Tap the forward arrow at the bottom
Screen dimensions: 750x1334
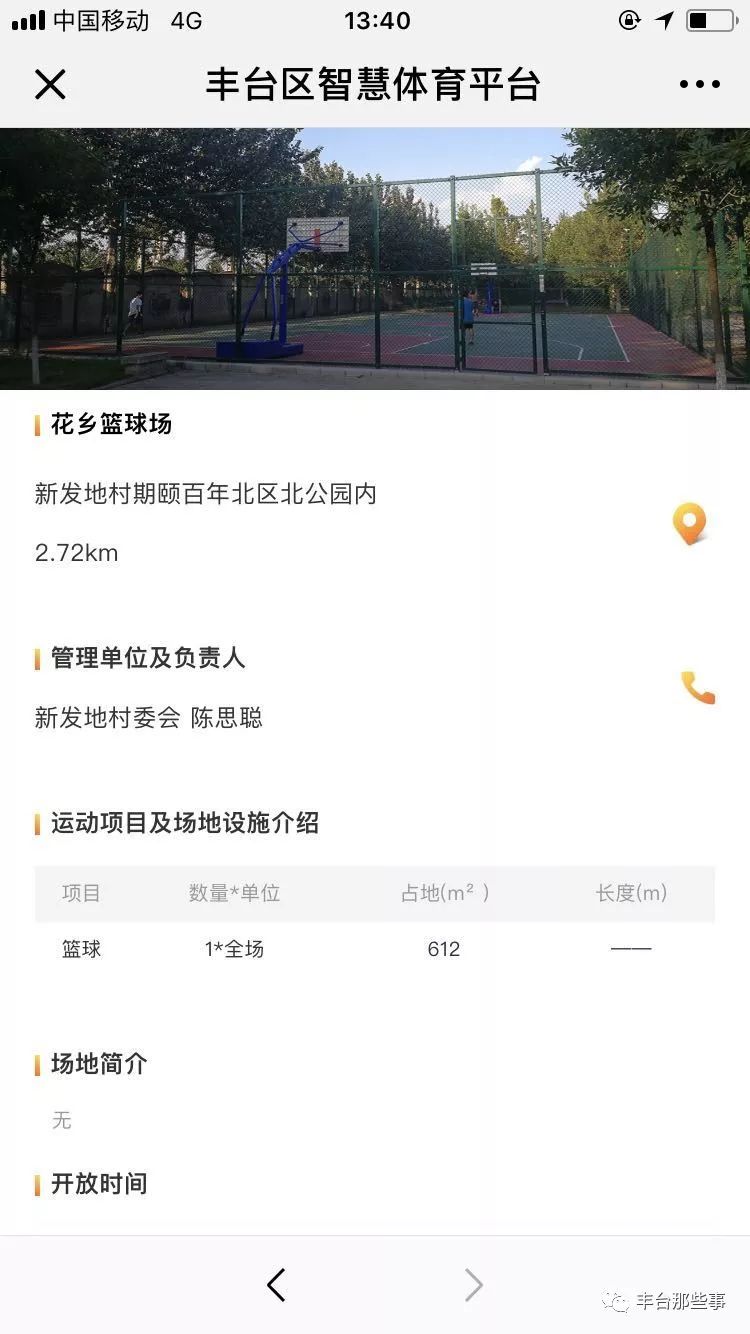pos(473,1285)
